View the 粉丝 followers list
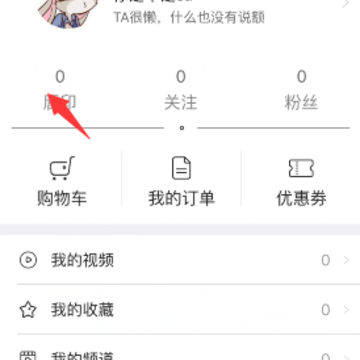The height and width of the screenshot is (360, 360). pos(301,90)
